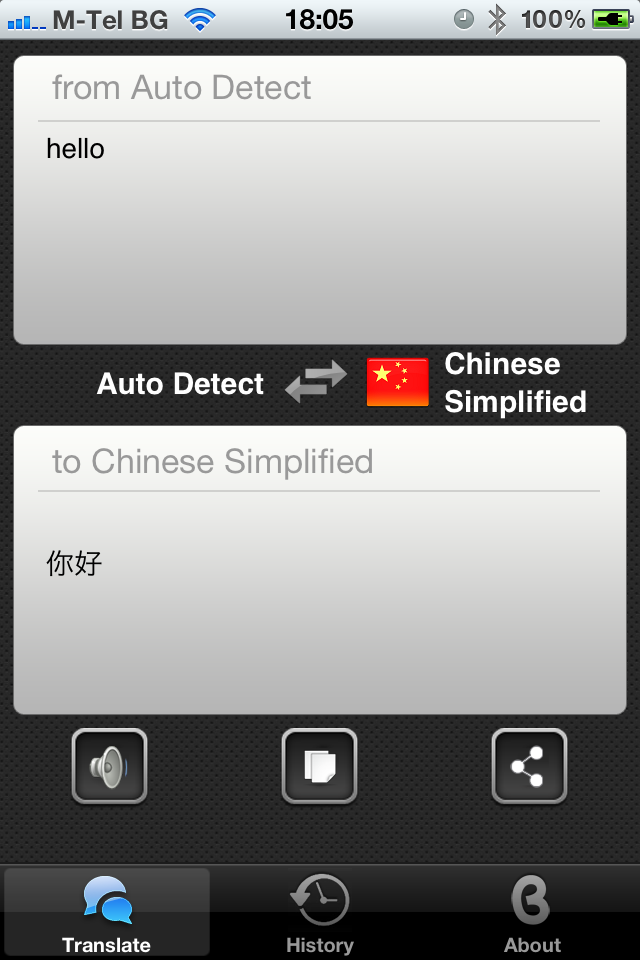Viewport: 640px width, 960px height.
Task: Copy the translated text
Action: [x=319, y=766]
